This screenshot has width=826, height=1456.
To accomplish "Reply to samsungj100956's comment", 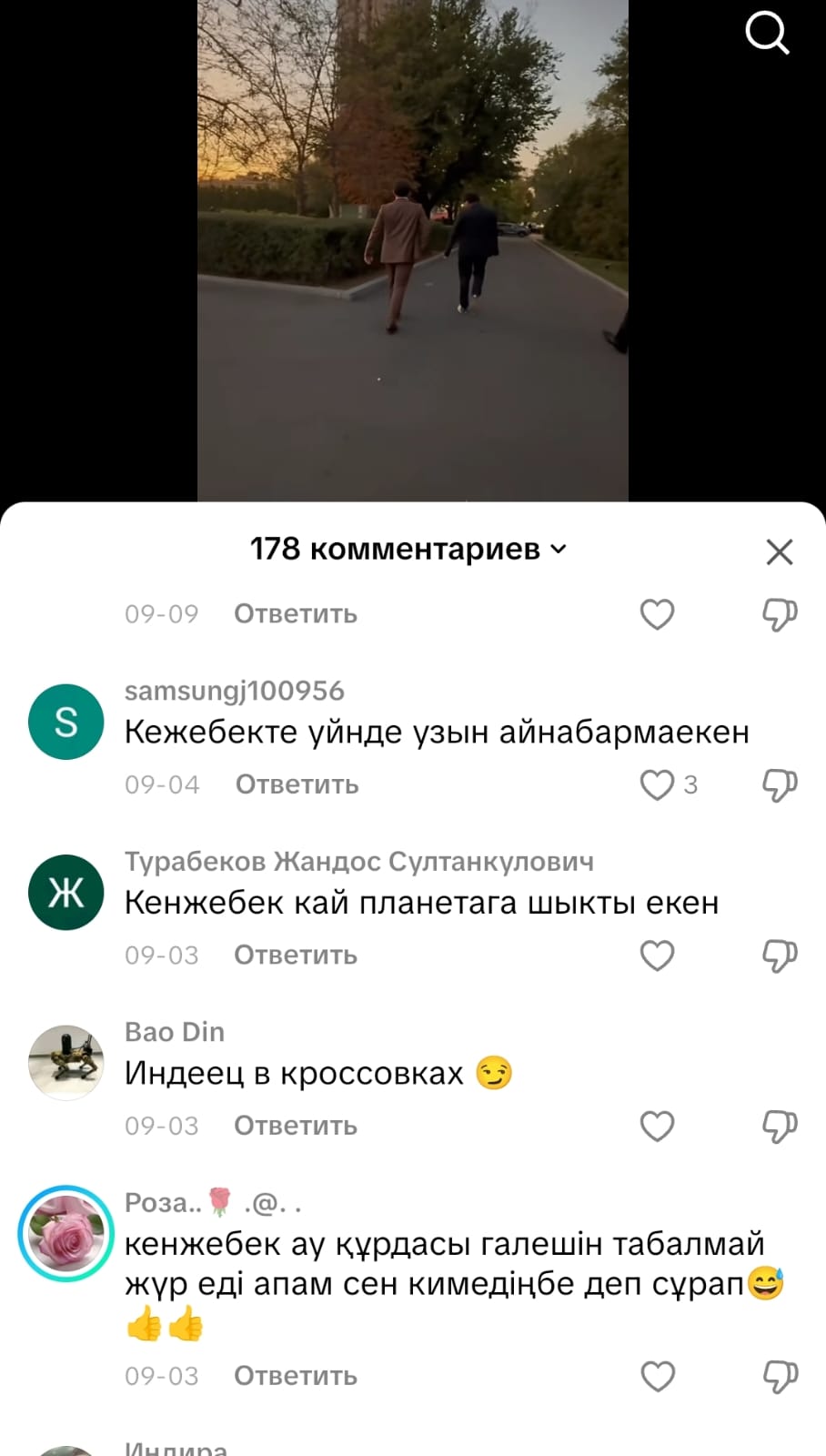I will point(297,784).
